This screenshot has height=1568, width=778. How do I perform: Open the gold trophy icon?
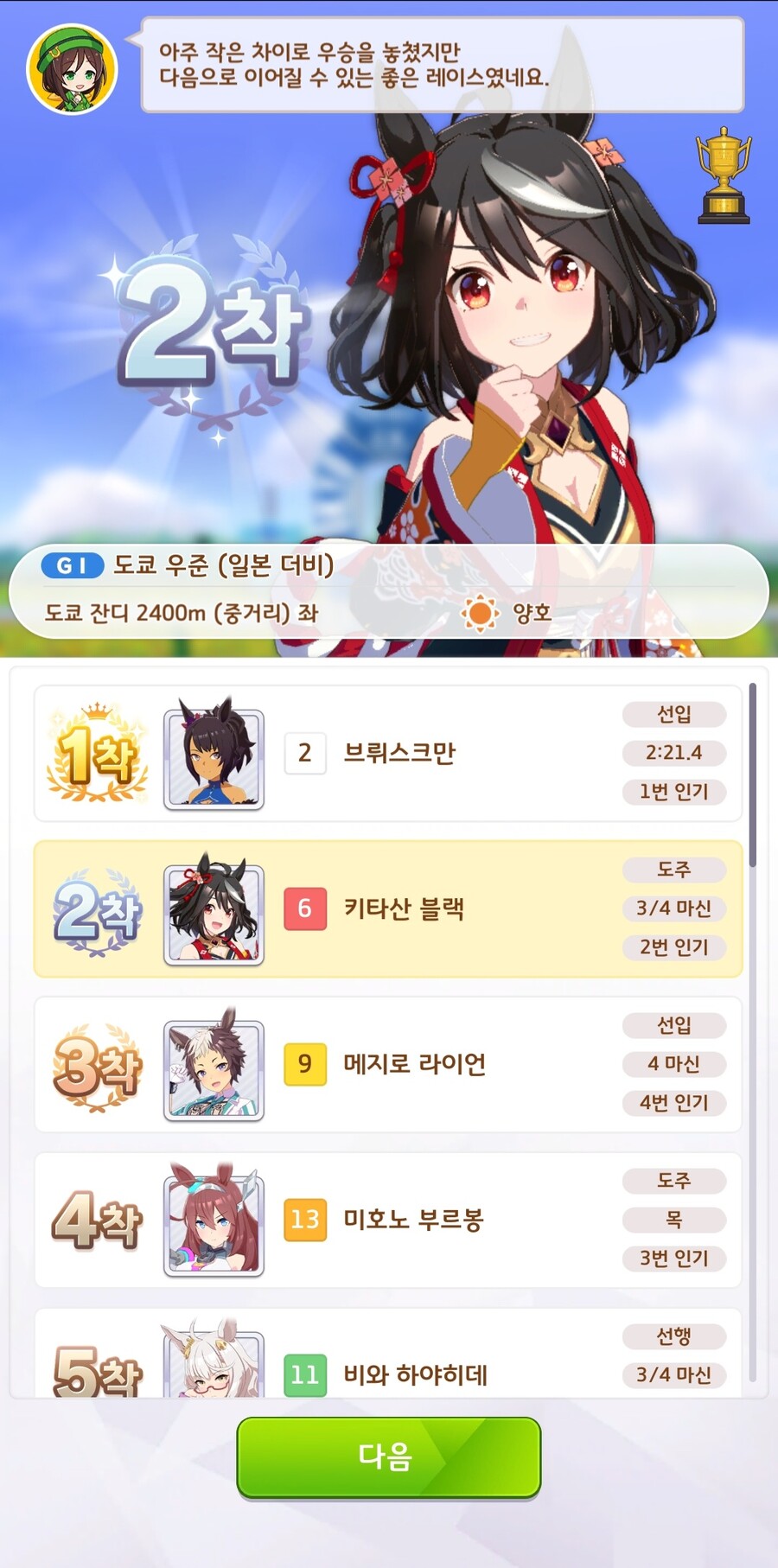pos(724,176)
